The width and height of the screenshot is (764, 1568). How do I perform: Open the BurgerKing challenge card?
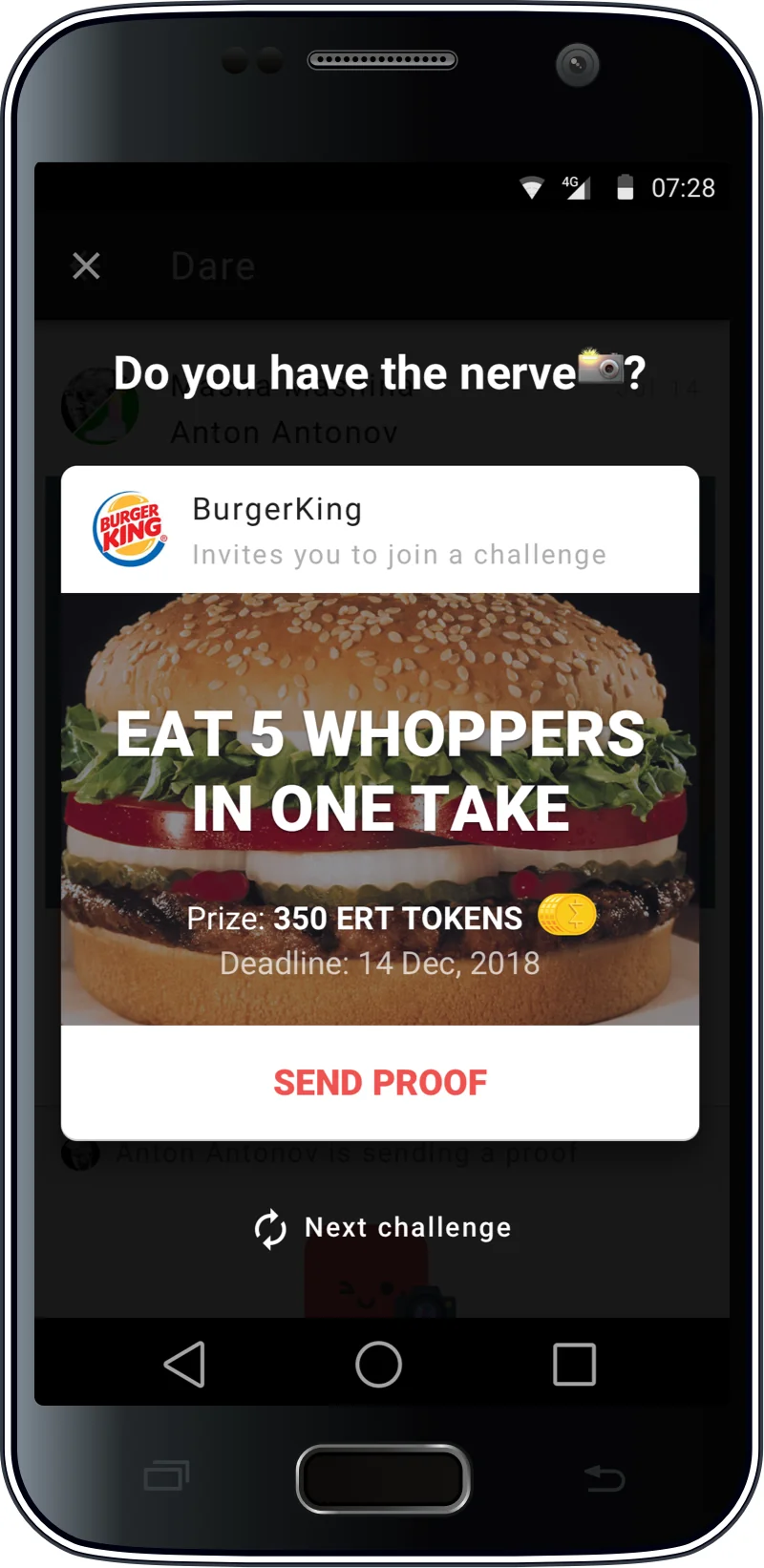[380, 807]
